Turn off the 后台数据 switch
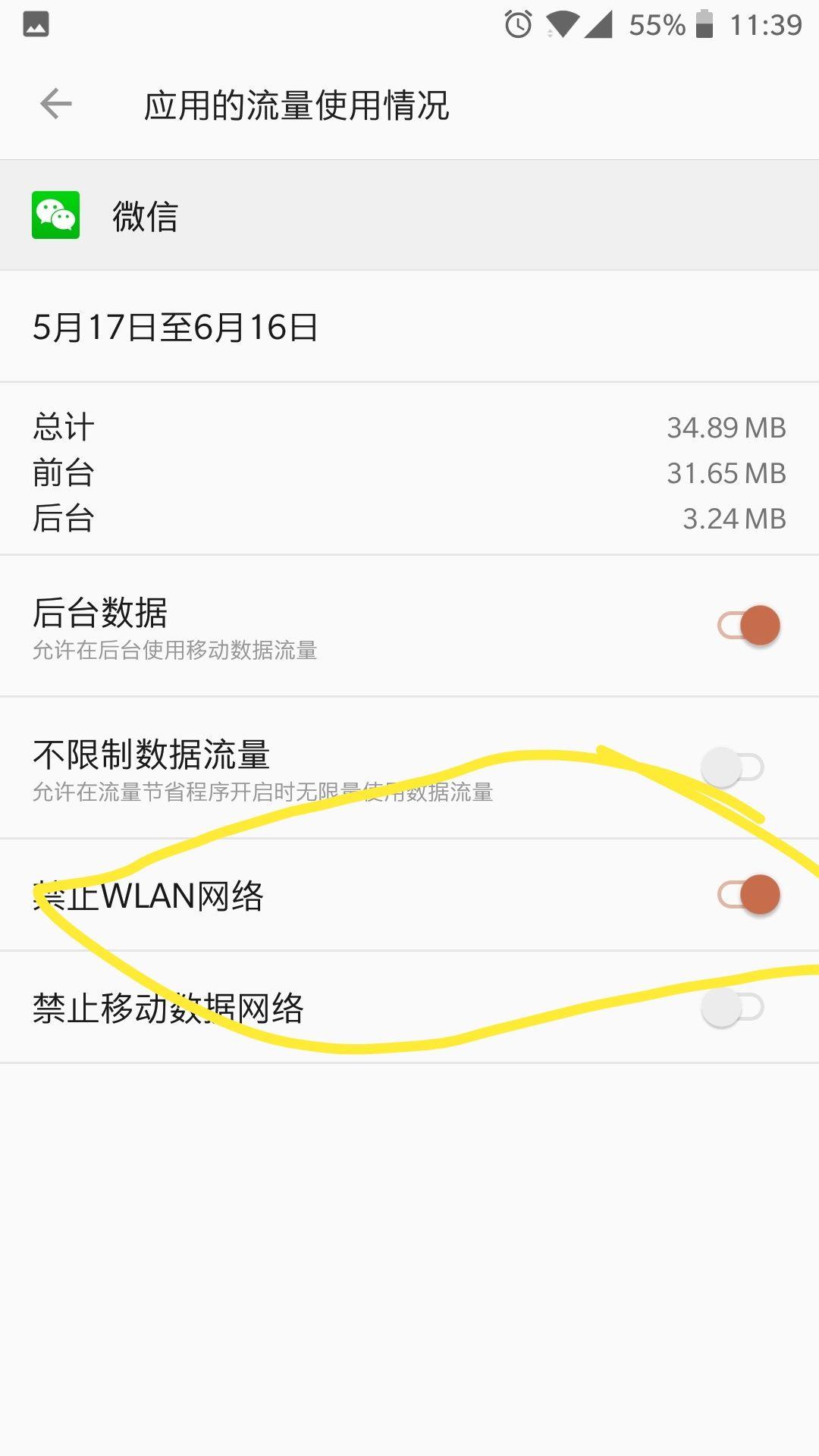 pyautogui.click(x=748, y=626)
